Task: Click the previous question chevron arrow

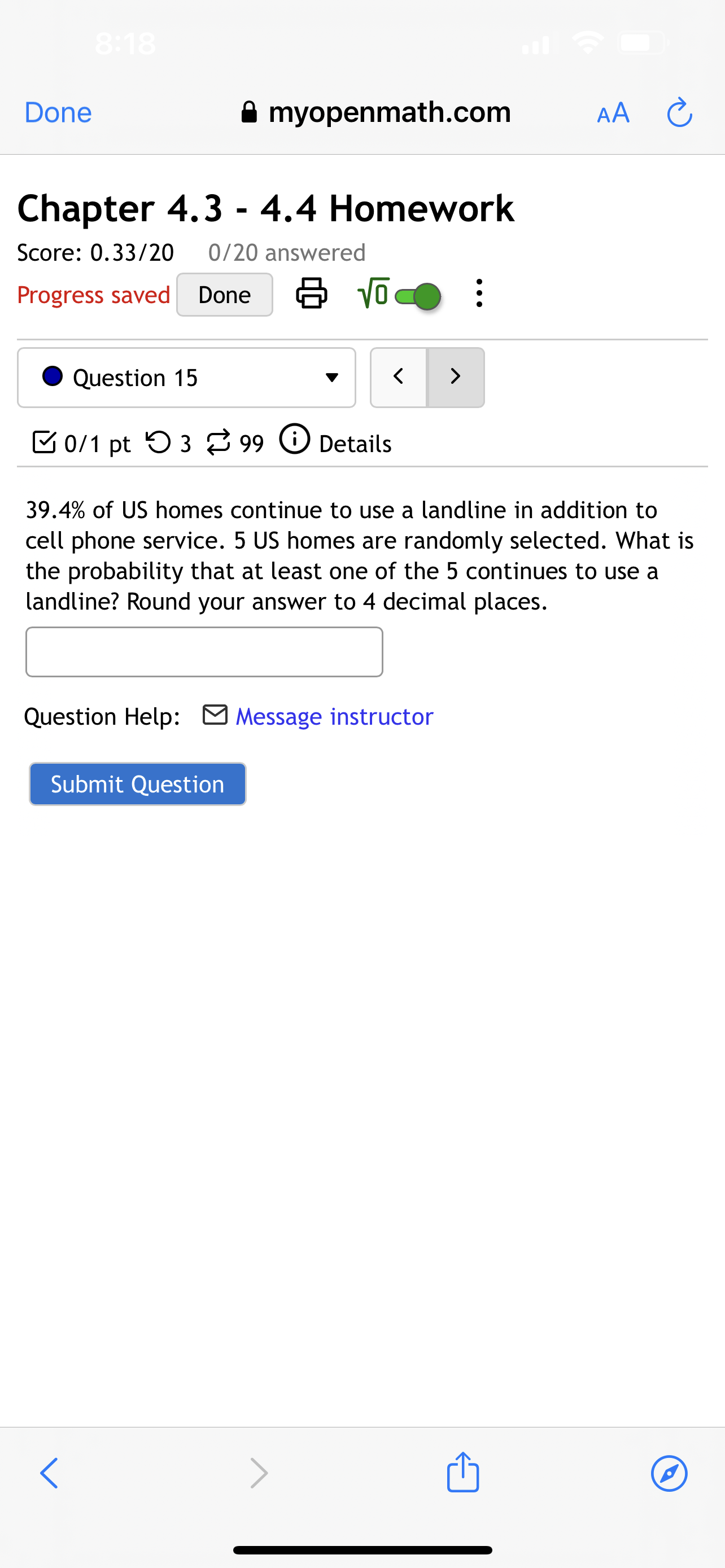Action: [399, 377]
